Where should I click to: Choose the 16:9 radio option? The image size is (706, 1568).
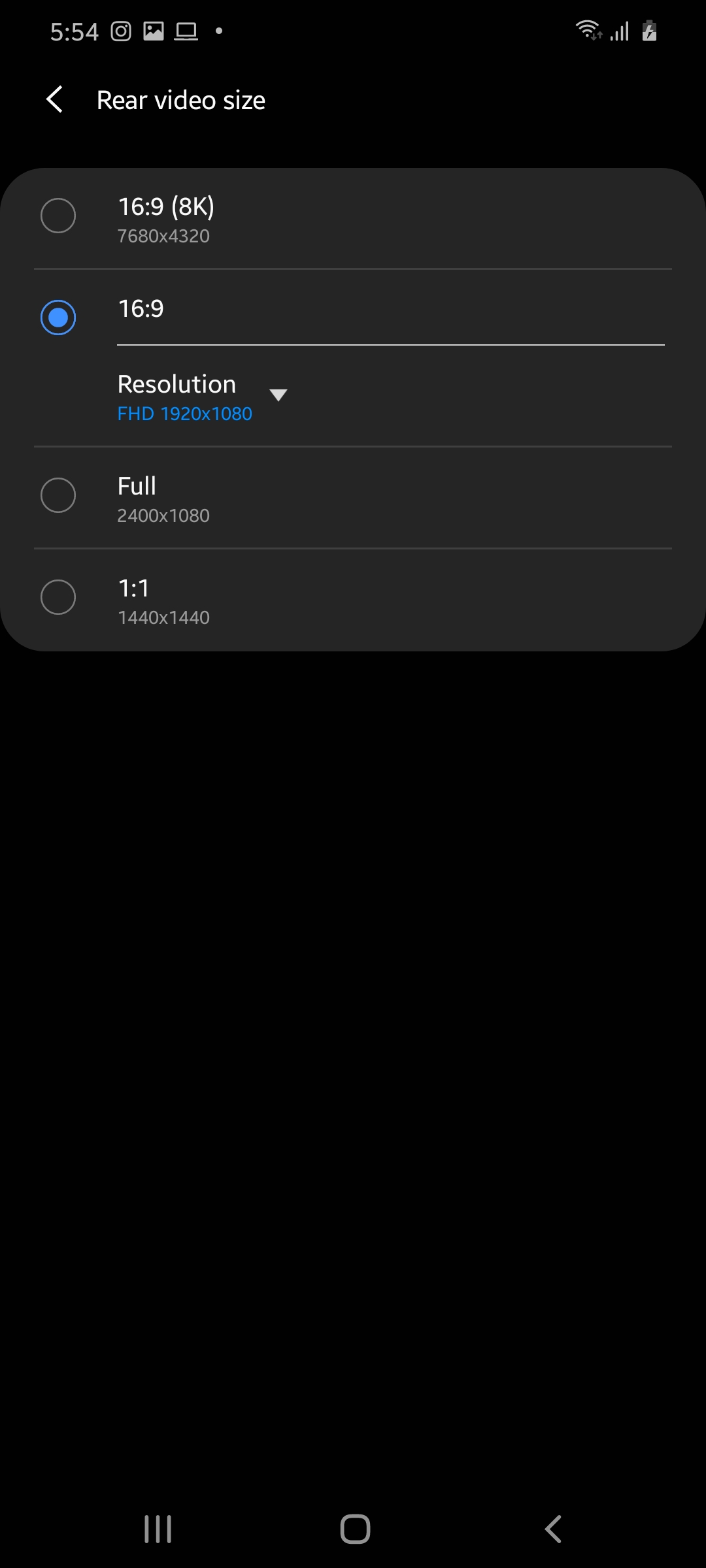coord(58,318)
